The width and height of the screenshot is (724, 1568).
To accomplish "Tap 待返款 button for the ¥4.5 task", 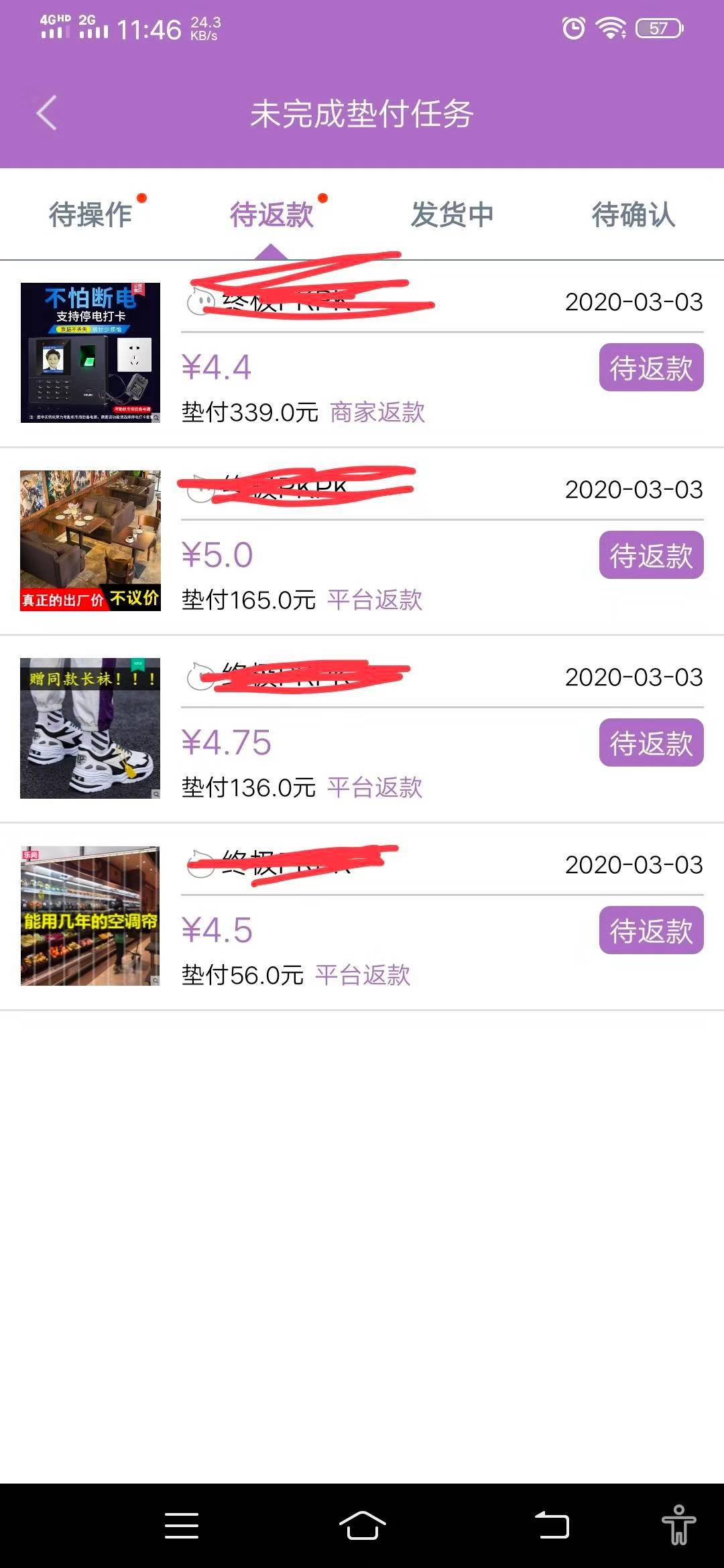I will (x=651, y=930).
